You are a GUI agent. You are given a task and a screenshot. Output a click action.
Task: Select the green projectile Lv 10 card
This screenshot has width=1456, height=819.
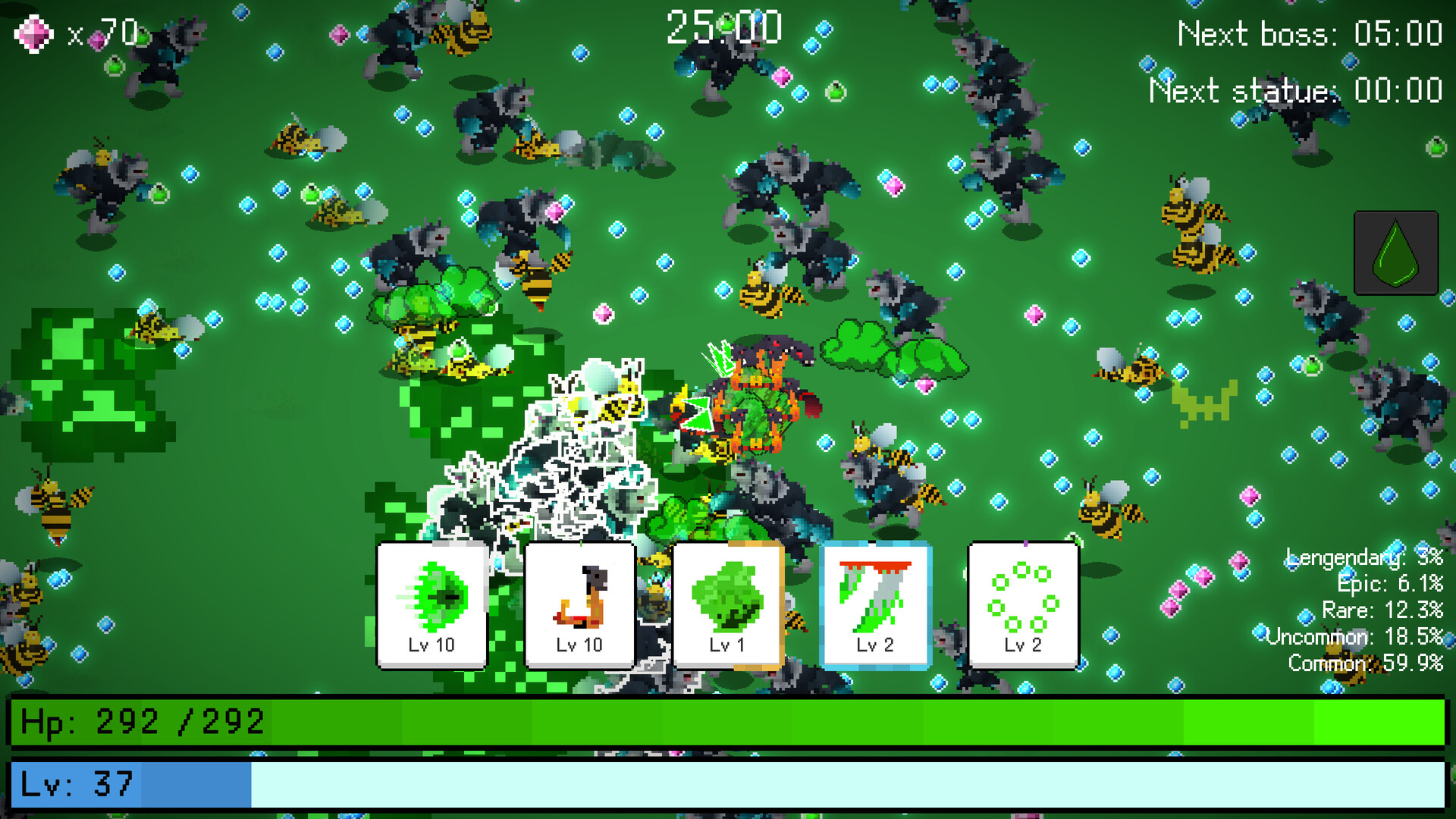(x=431, y=605)
